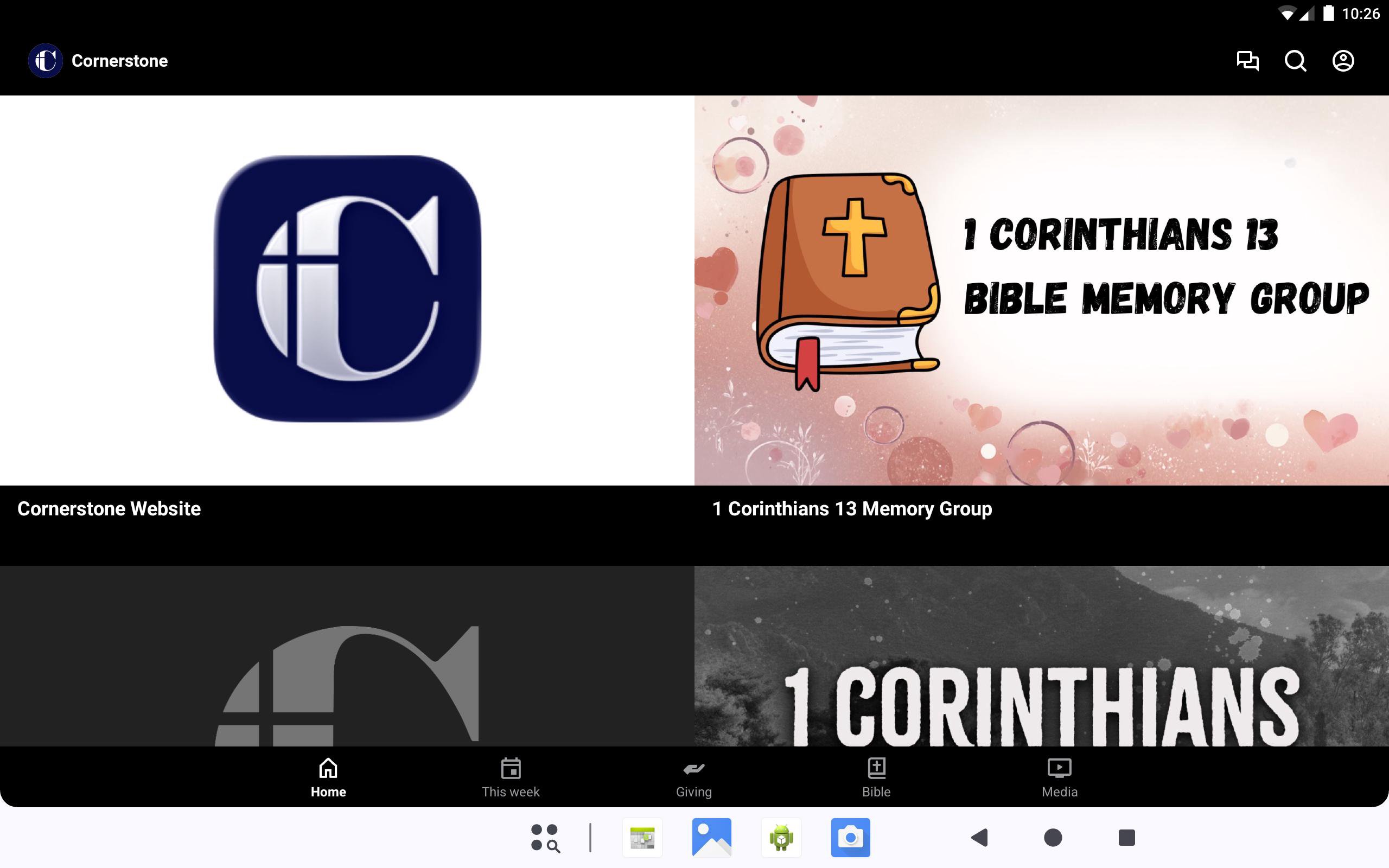Open the camera app in the taskbar

pos(850,838)
